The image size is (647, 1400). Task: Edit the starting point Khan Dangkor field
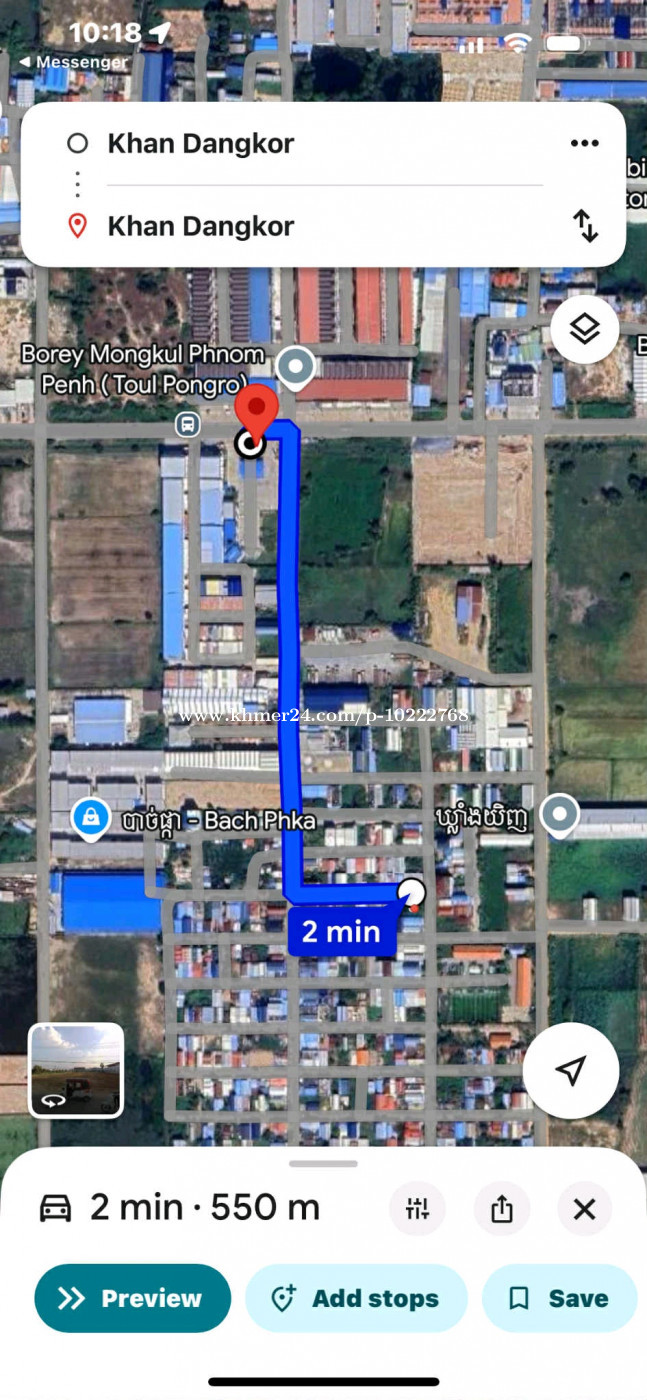[x=200, y=143]
